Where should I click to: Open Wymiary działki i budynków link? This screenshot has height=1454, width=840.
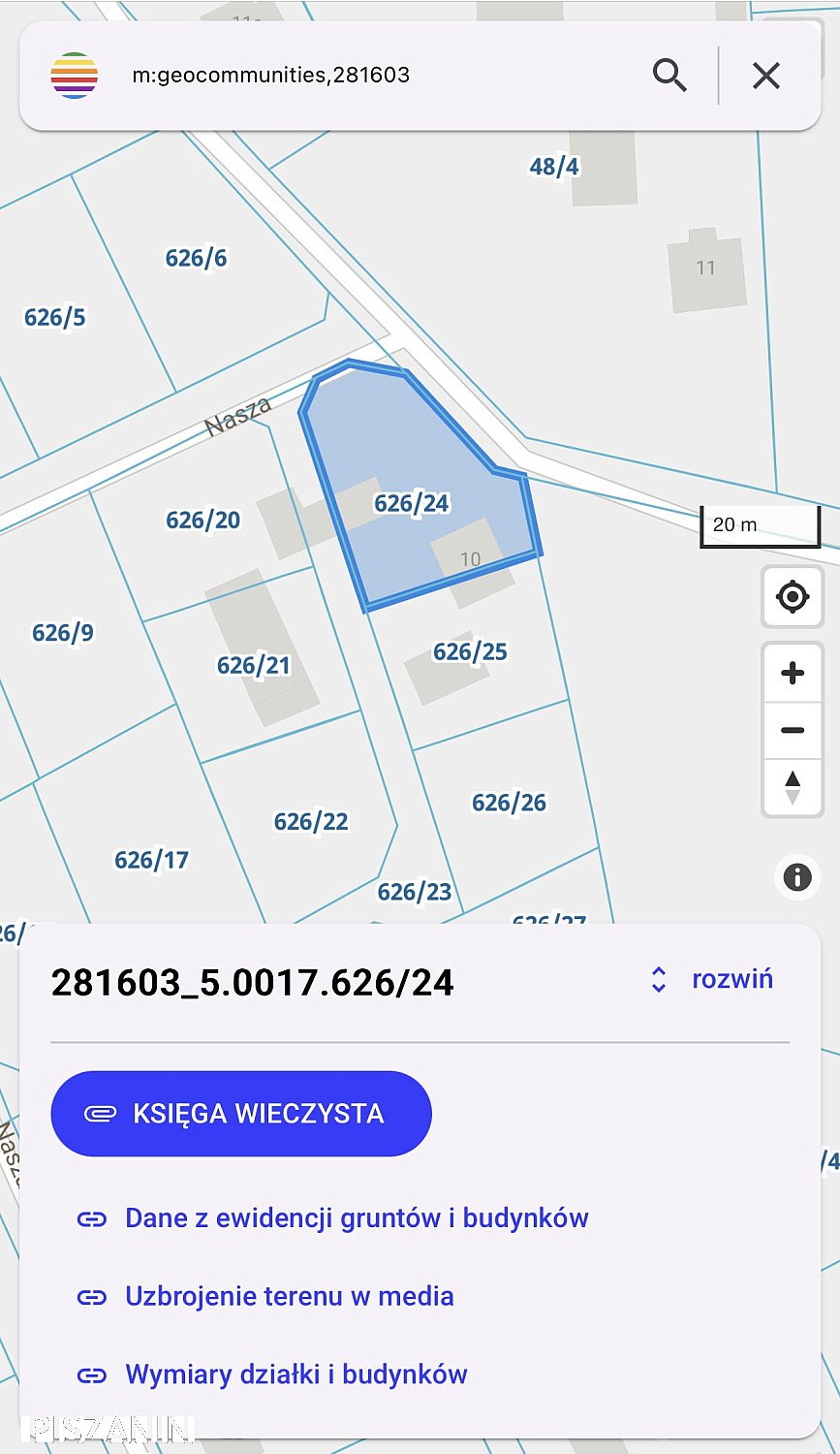coord(296,1374)
